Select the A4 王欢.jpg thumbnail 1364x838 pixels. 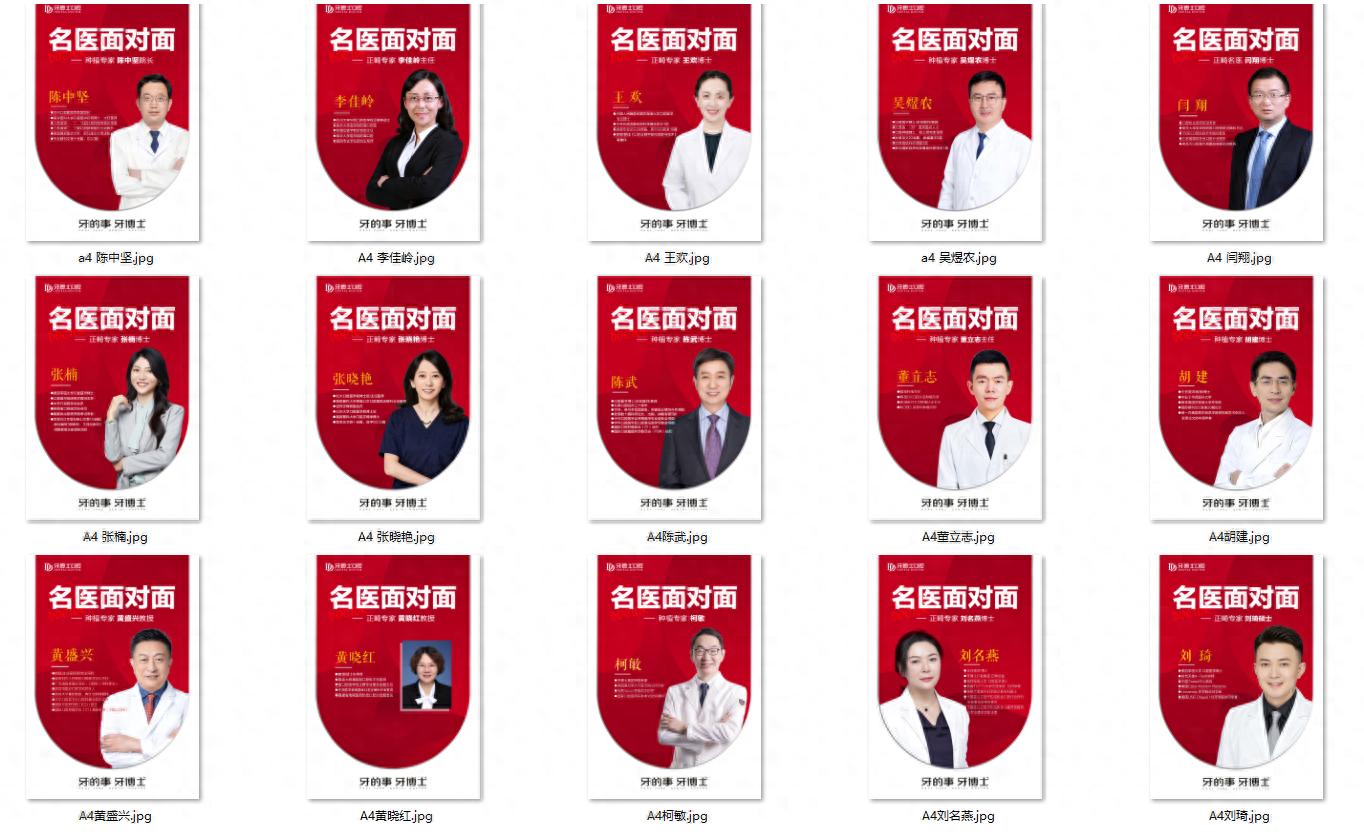(675, 122)
